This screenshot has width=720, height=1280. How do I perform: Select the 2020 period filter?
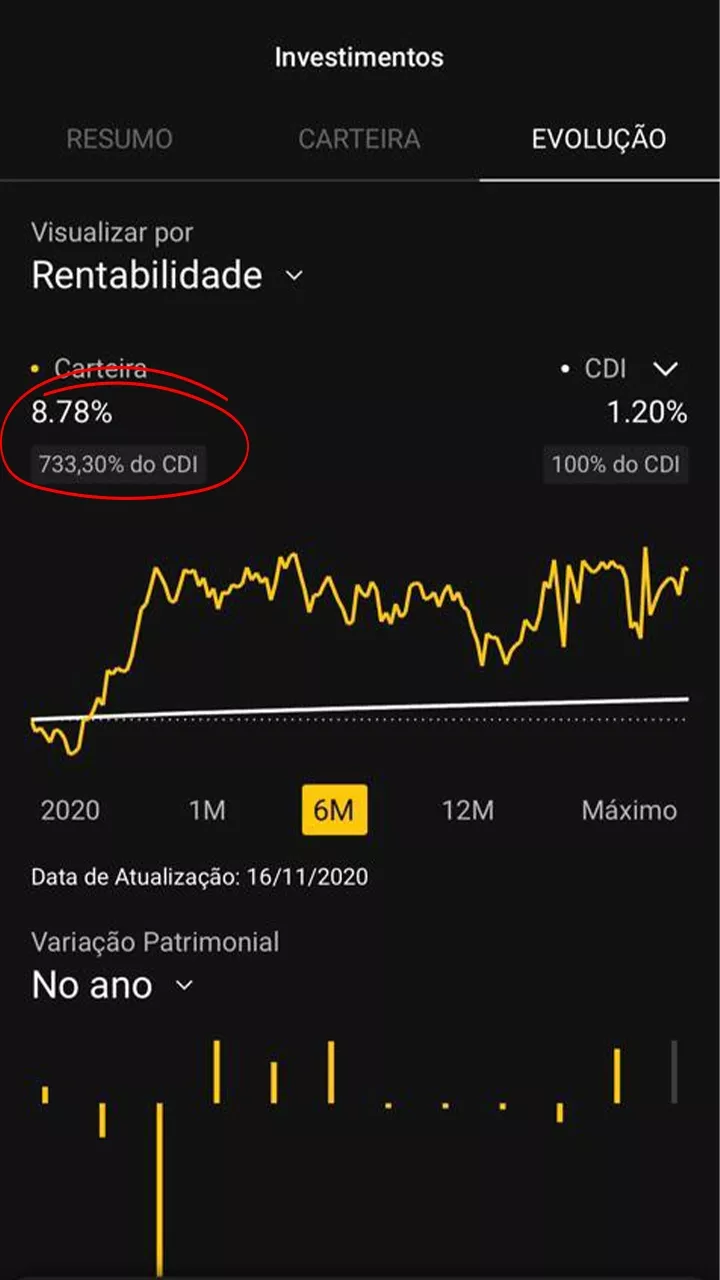[x=70, y=810]
